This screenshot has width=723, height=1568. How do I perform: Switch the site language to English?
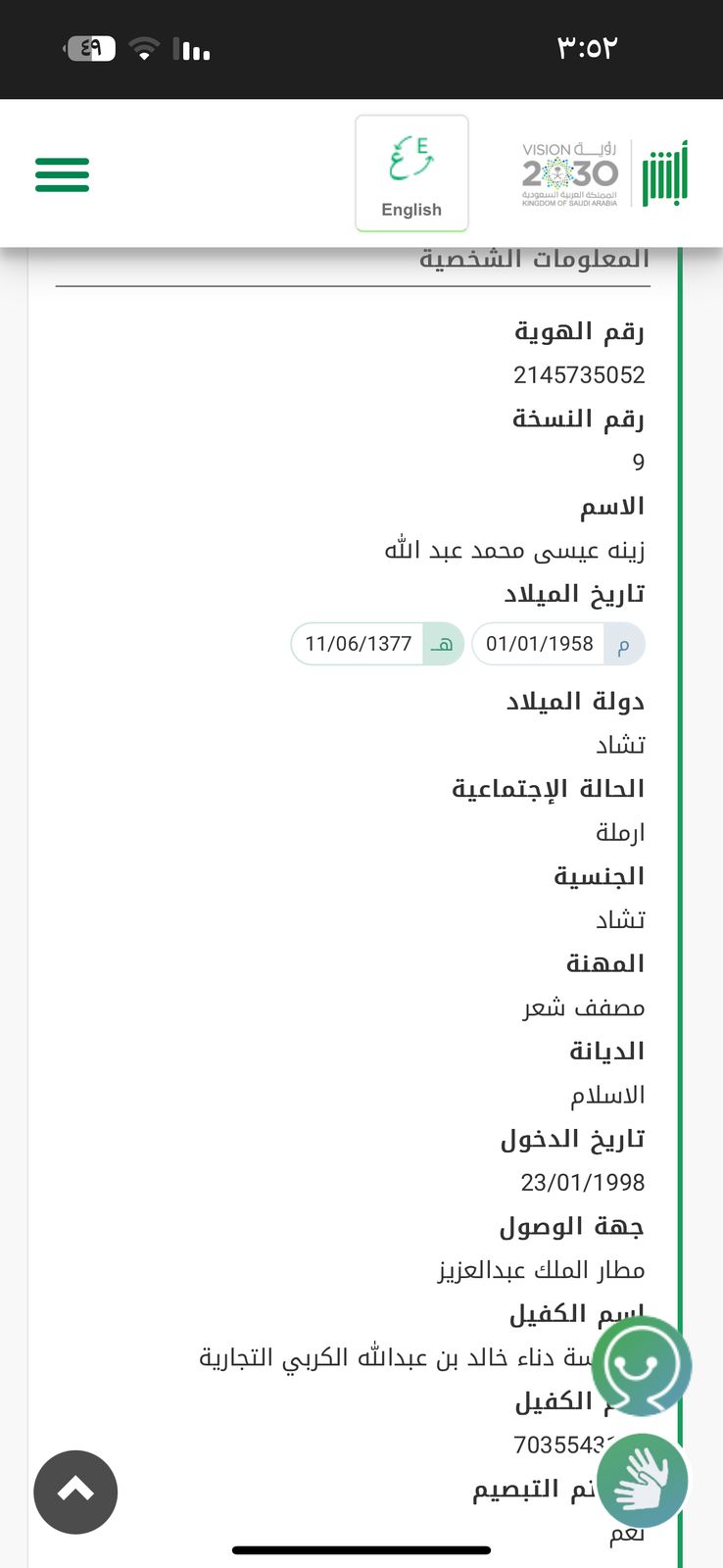pyautogui.click(x=411, y=173)
